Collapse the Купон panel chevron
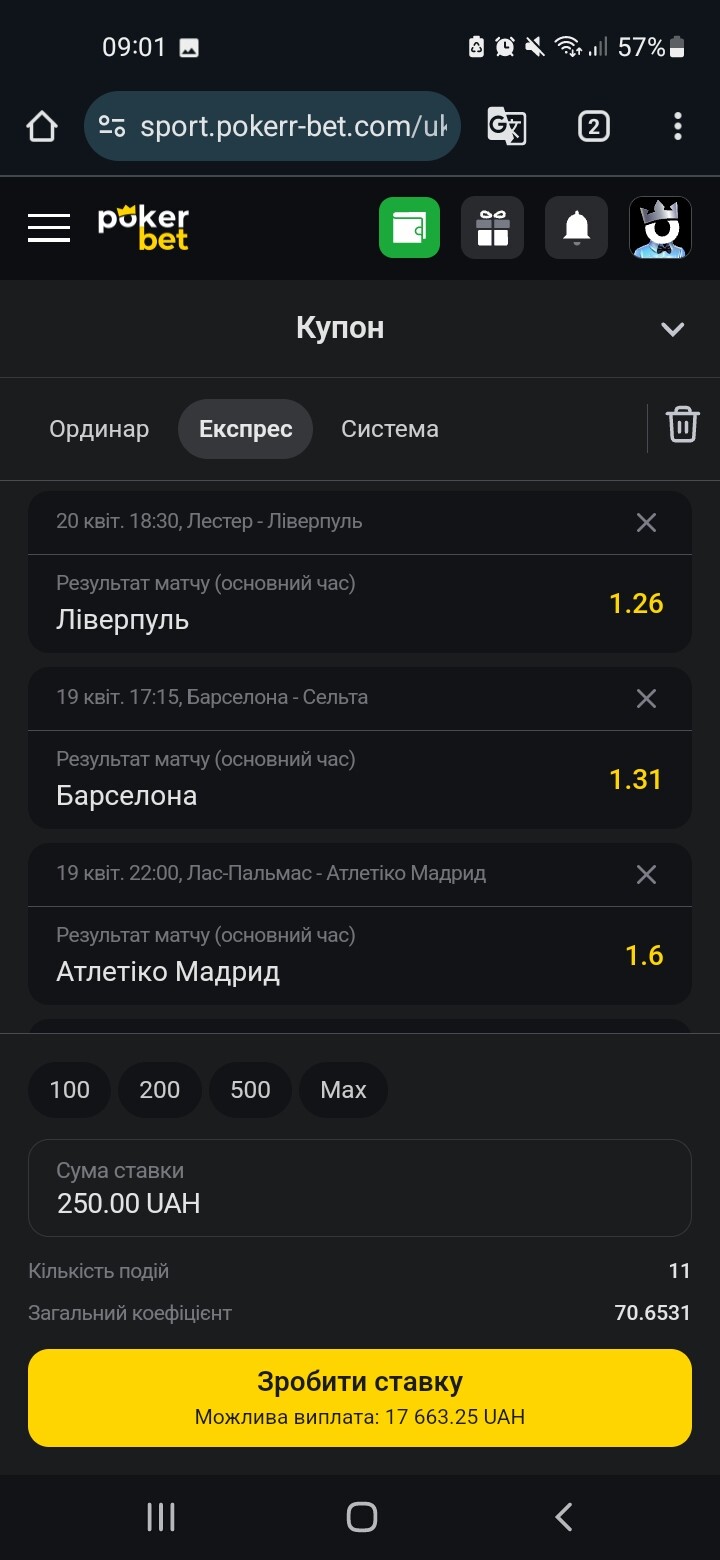 673,329
